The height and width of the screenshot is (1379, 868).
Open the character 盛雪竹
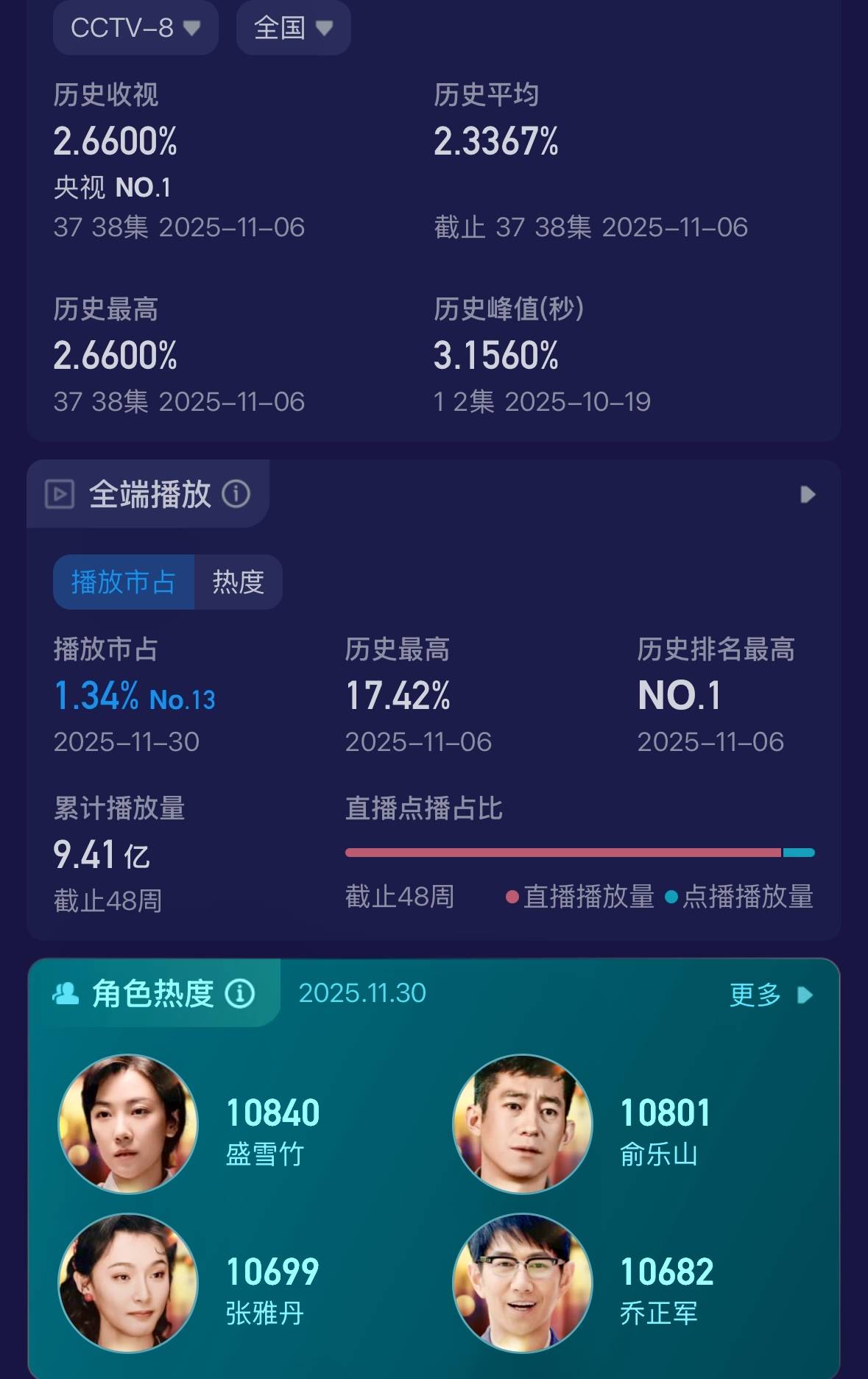pyautogui.click(x=129, y=1124)
